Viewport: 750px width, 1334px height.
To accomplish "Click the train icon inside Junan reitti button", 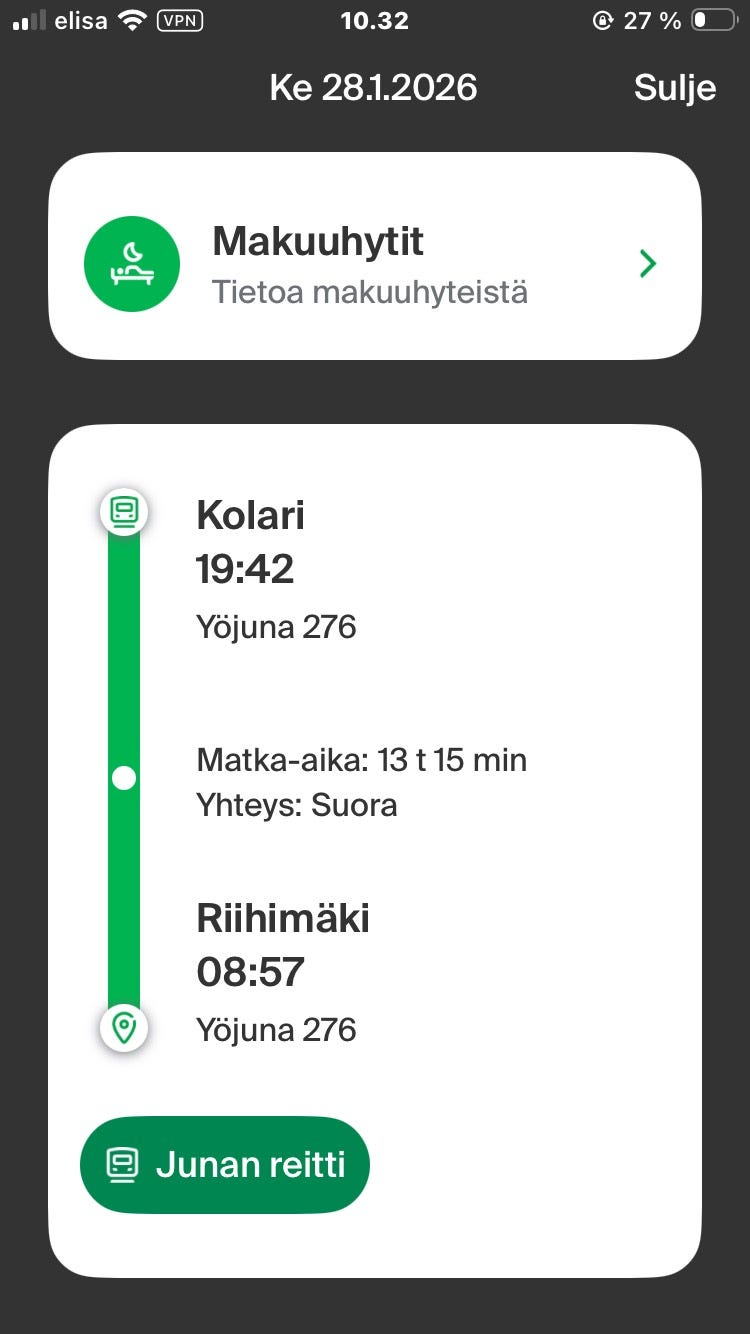I will point(122,1164).
